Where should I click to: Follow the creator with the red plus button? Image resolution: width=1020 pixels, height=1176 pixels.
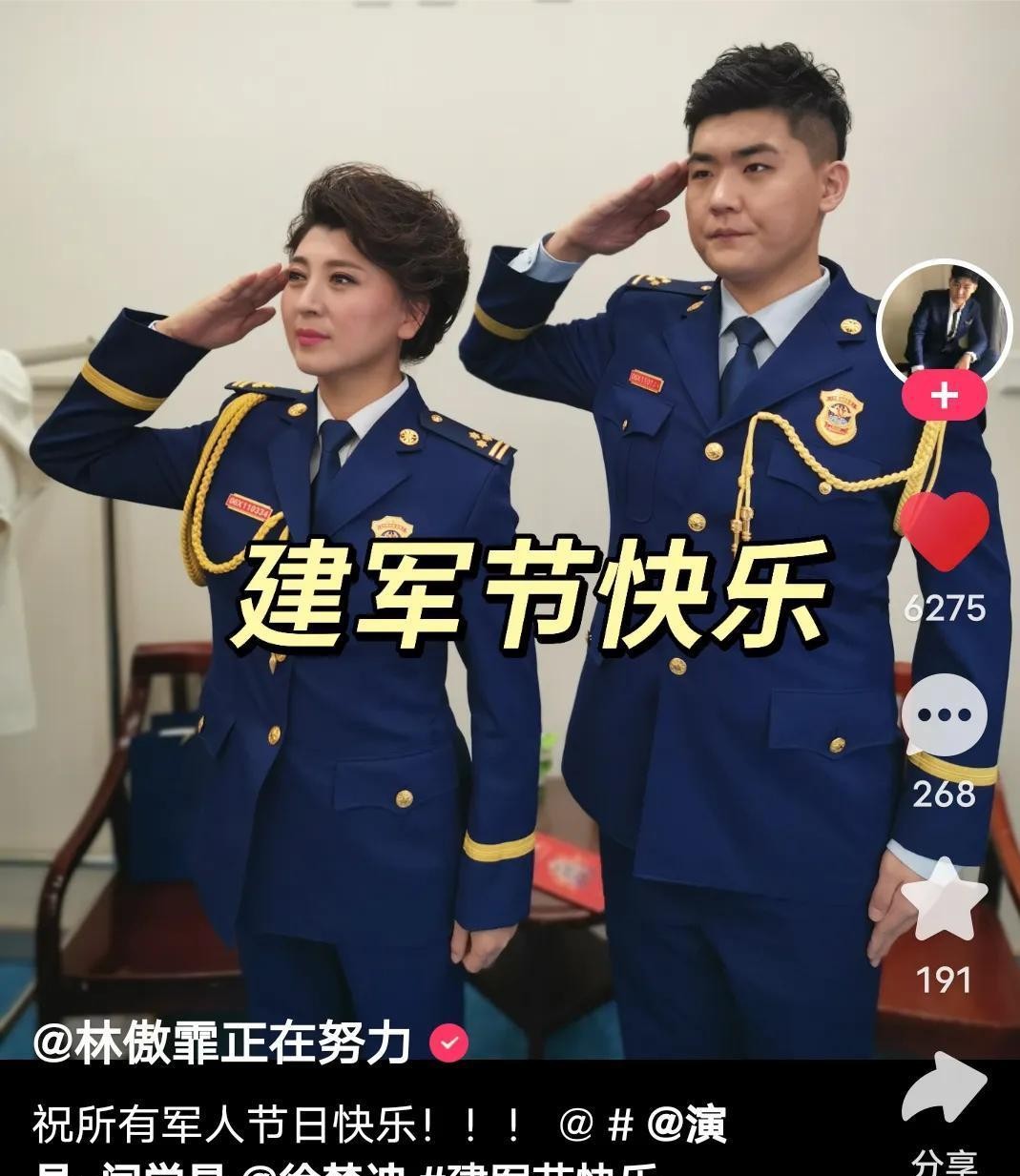point(944,395)
